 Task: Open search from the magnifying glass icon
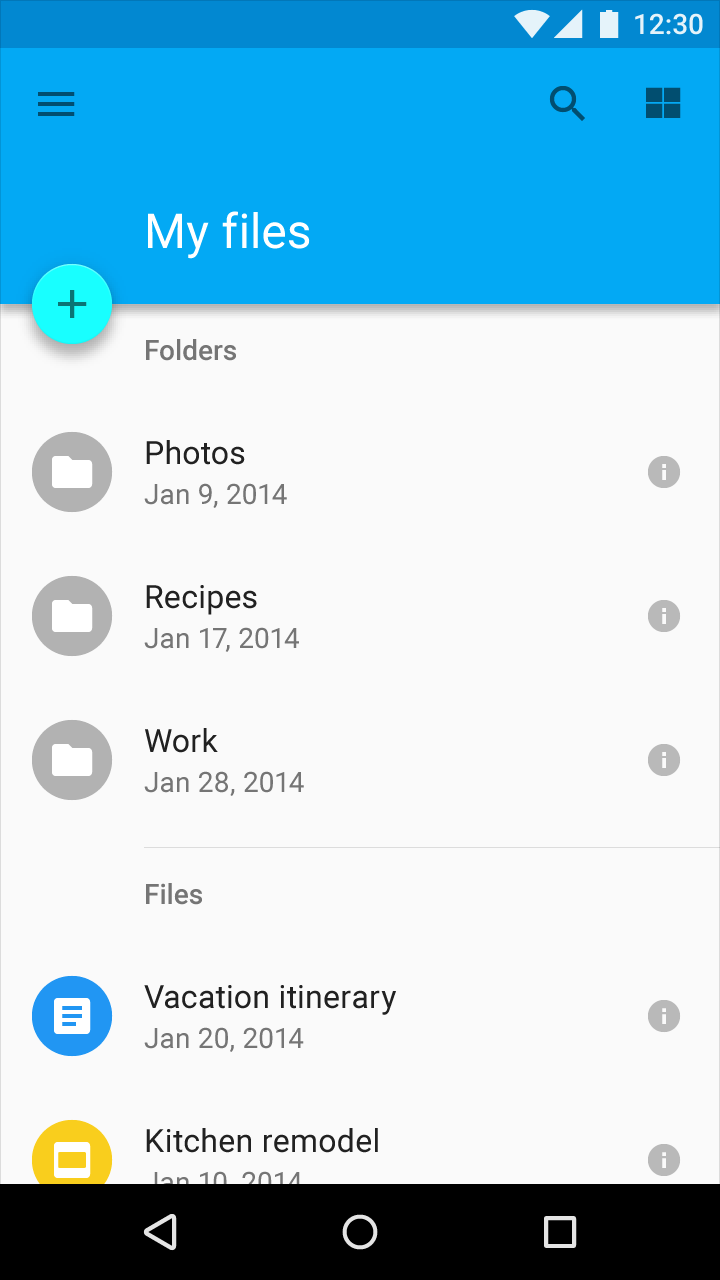point(567,103)
